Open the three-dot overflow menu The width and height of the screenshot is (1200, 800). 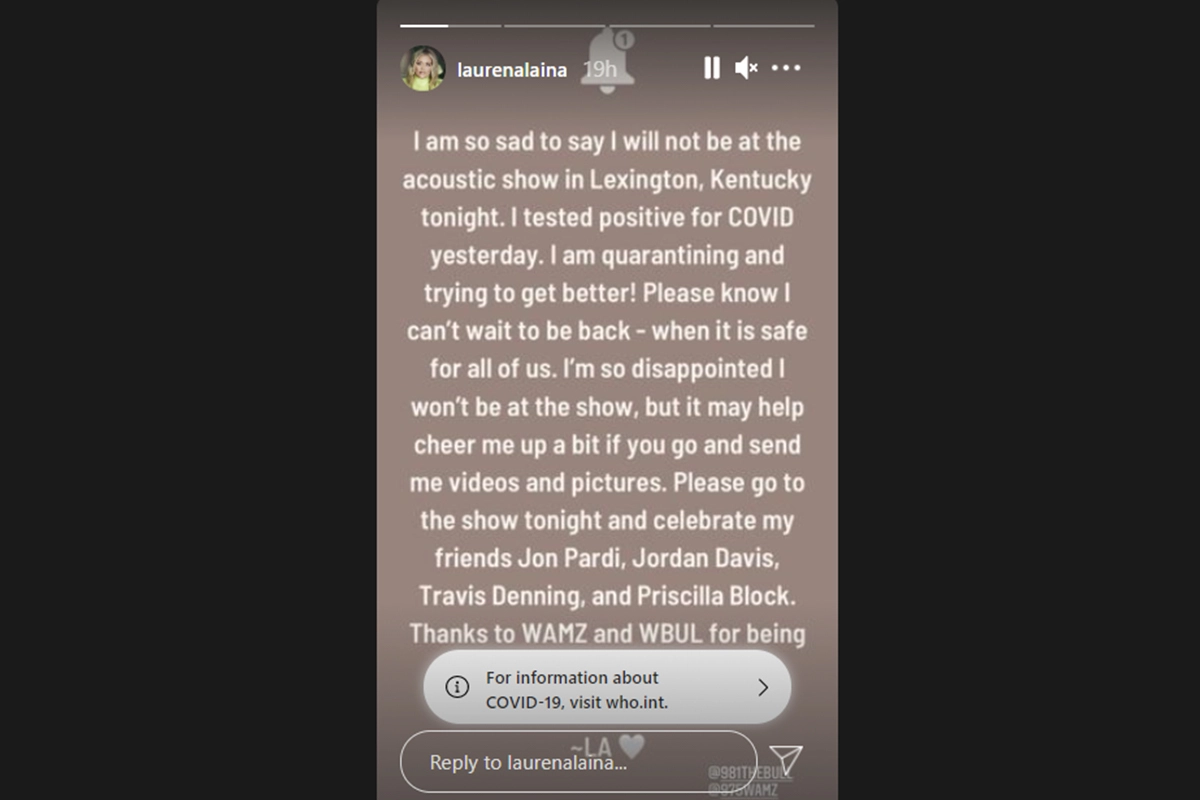pos(786,68)
